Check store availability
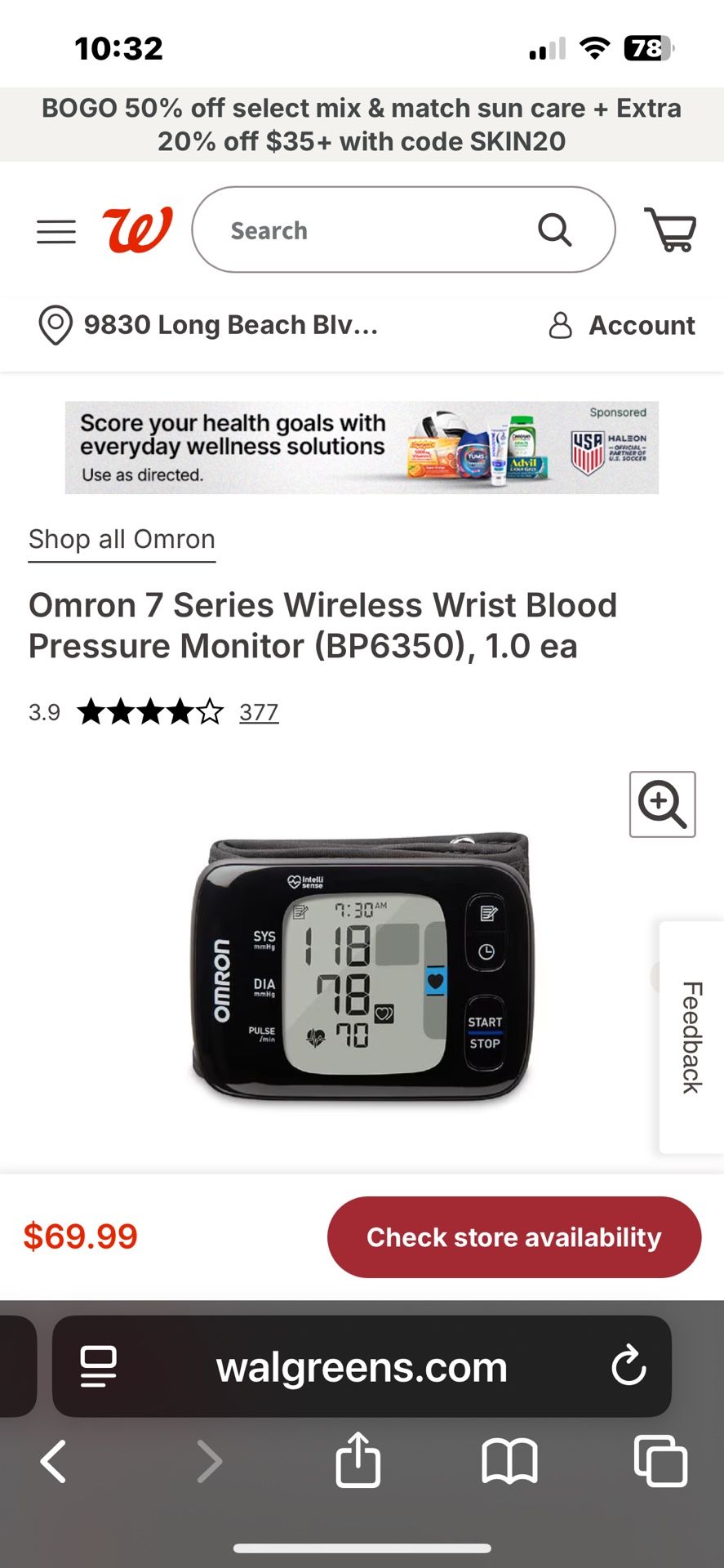724x1568 pixels. 513,1237
